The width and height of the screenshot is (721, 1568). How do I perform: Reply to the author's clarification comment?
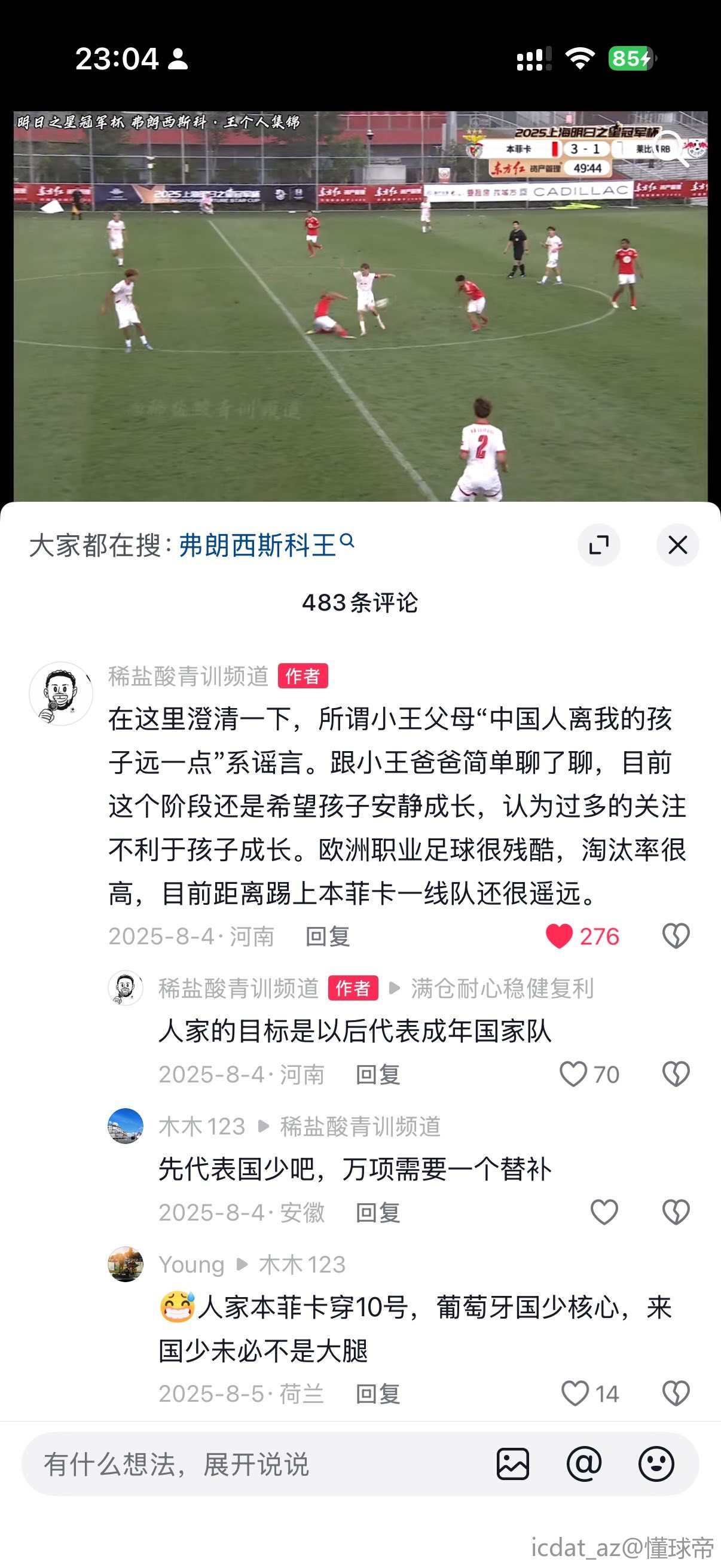[x=328, y=936]
